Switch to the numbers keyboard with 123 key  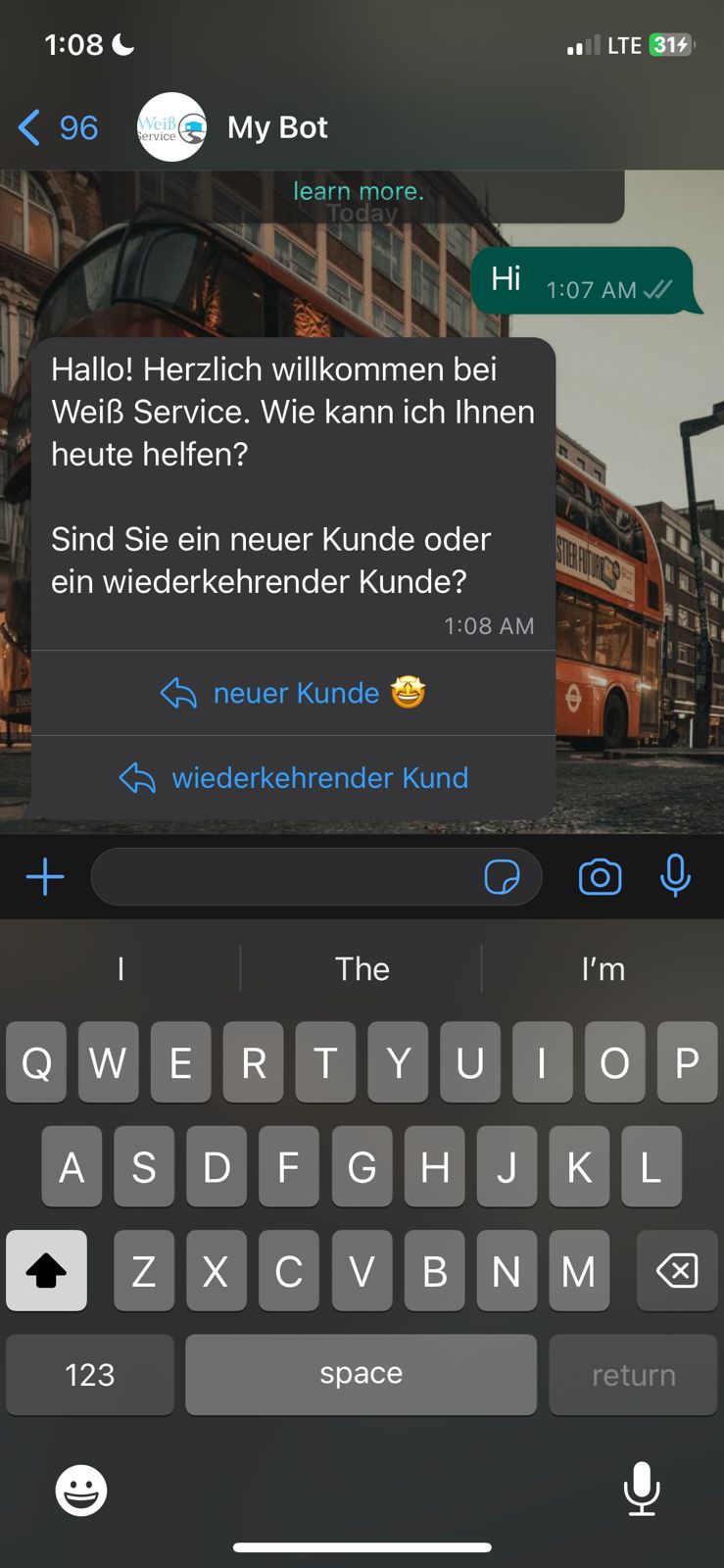89,1375
